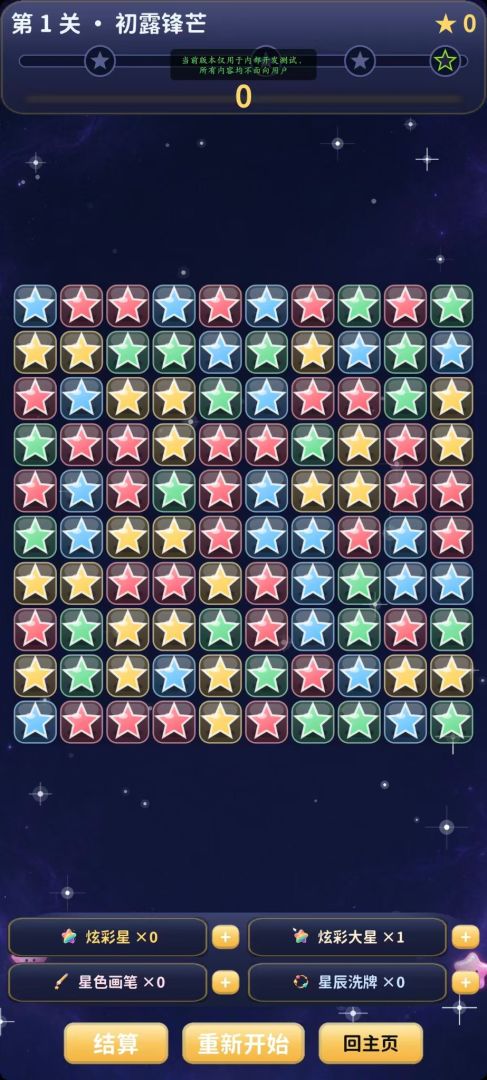Select the 星色画笔 paintbrush tool
This screenshot has width=487, height=1080.
[x=107, y=982]
